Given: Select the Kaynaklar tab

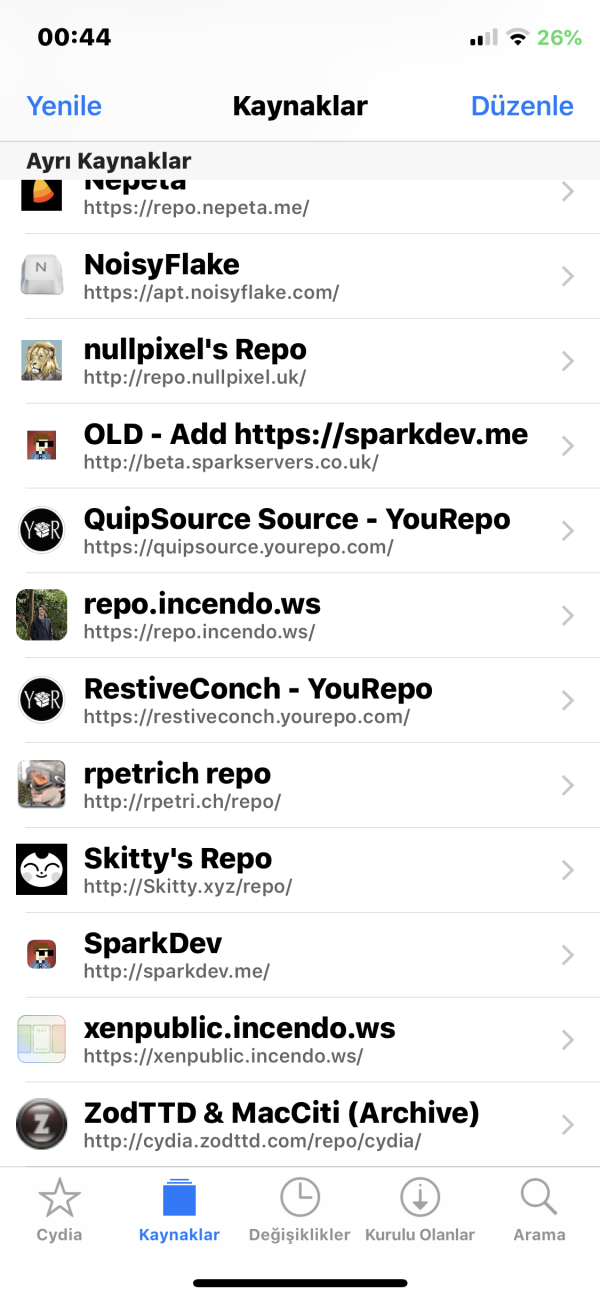Looking at the screenshot, I should [x=180, y=1209].
